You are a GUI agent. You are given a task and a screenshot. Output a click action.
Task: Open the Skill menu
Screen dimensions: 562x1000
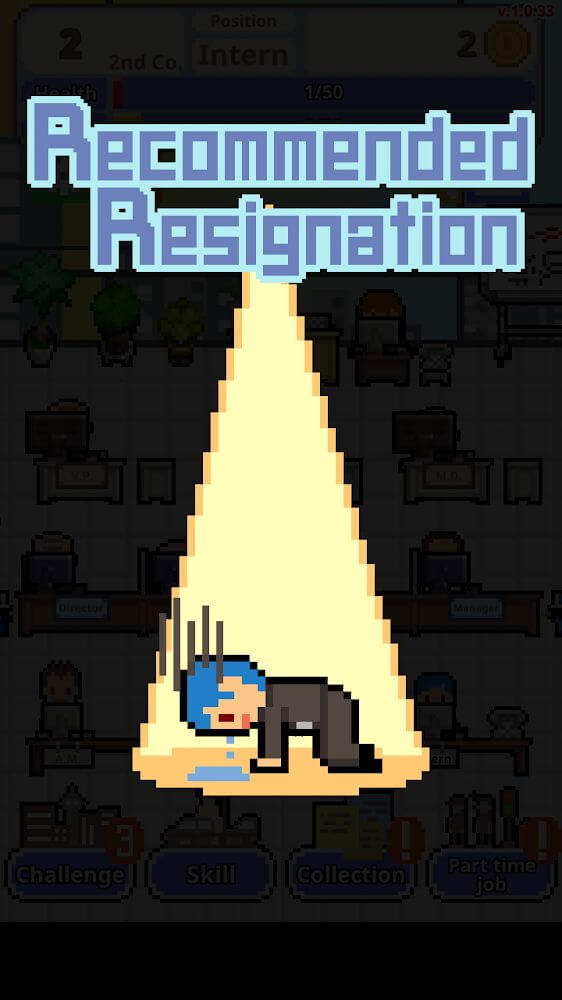point(211,874)
